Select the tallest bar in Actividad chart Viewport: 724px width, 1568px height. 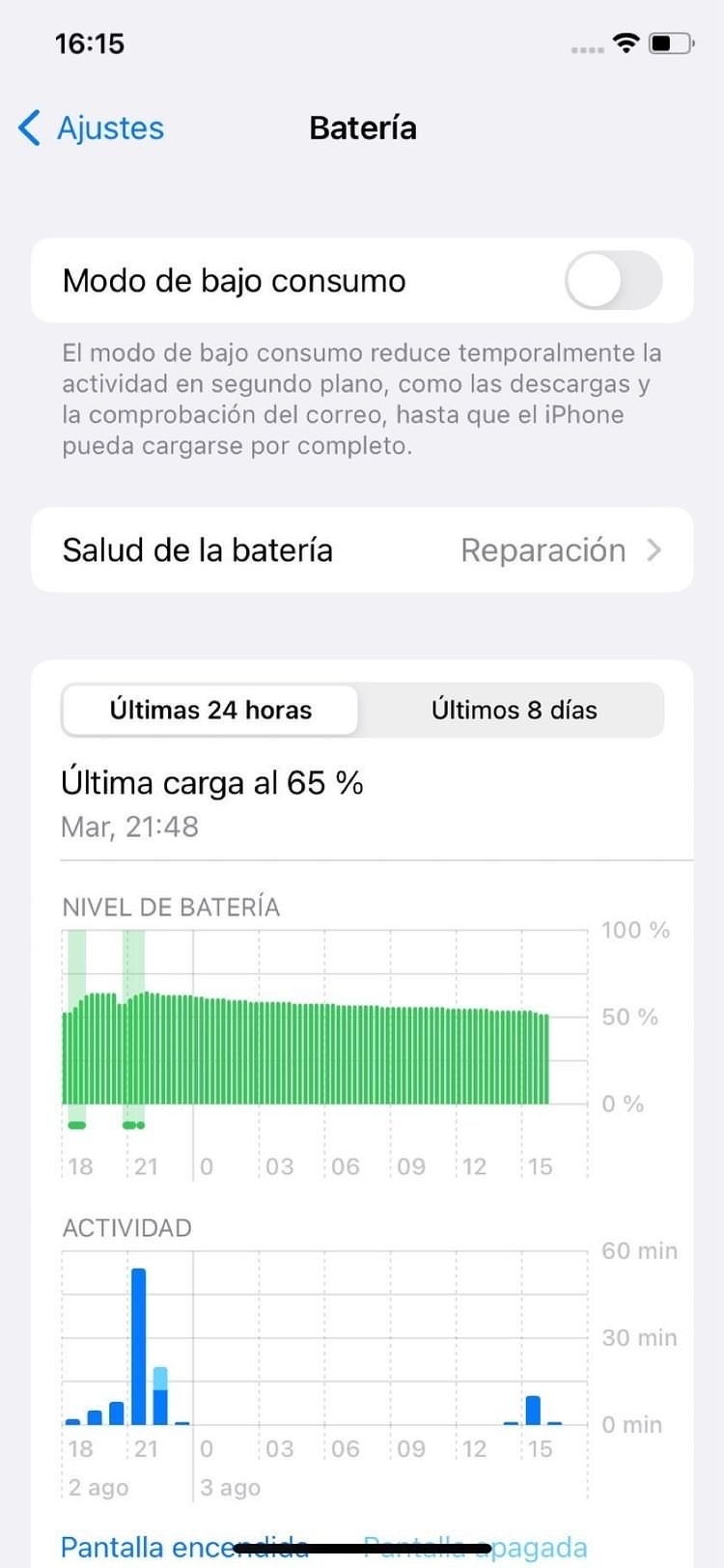139,1346
